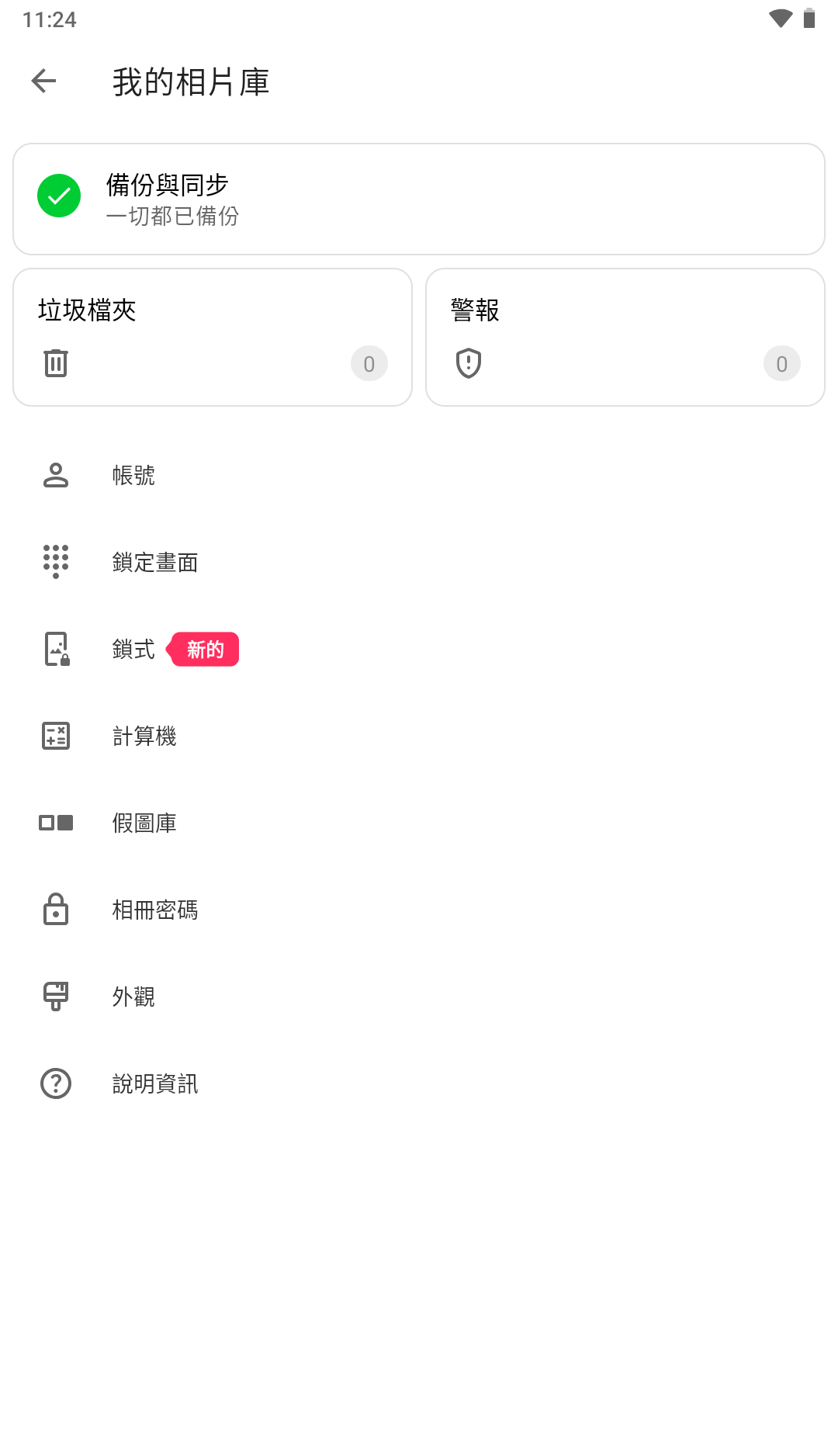Tap the 0 counter on 垃圾檔夾
Image resolution: width=838 pixels, height=1456 pixels.
tap(369, 362)
